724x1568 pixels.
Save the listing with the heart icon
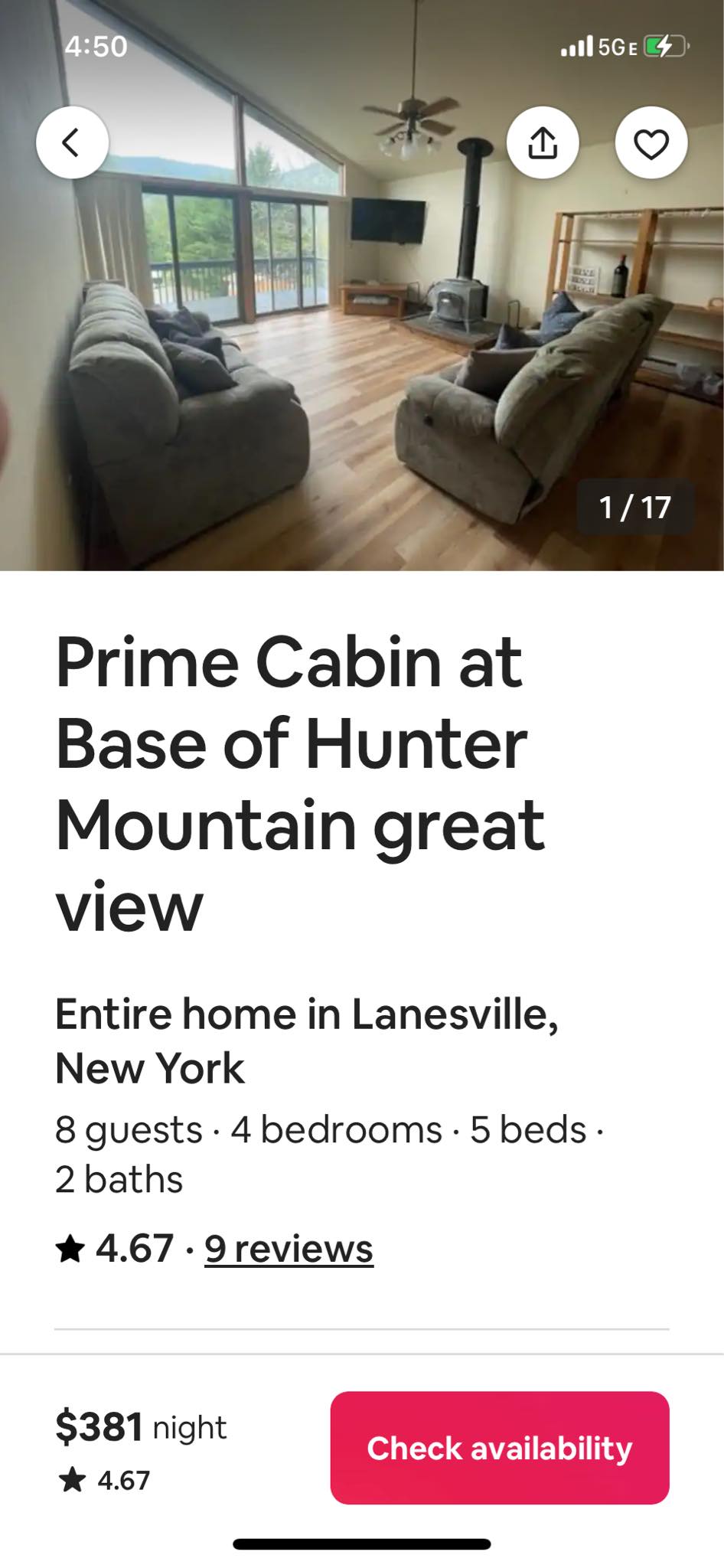(651, 142)
